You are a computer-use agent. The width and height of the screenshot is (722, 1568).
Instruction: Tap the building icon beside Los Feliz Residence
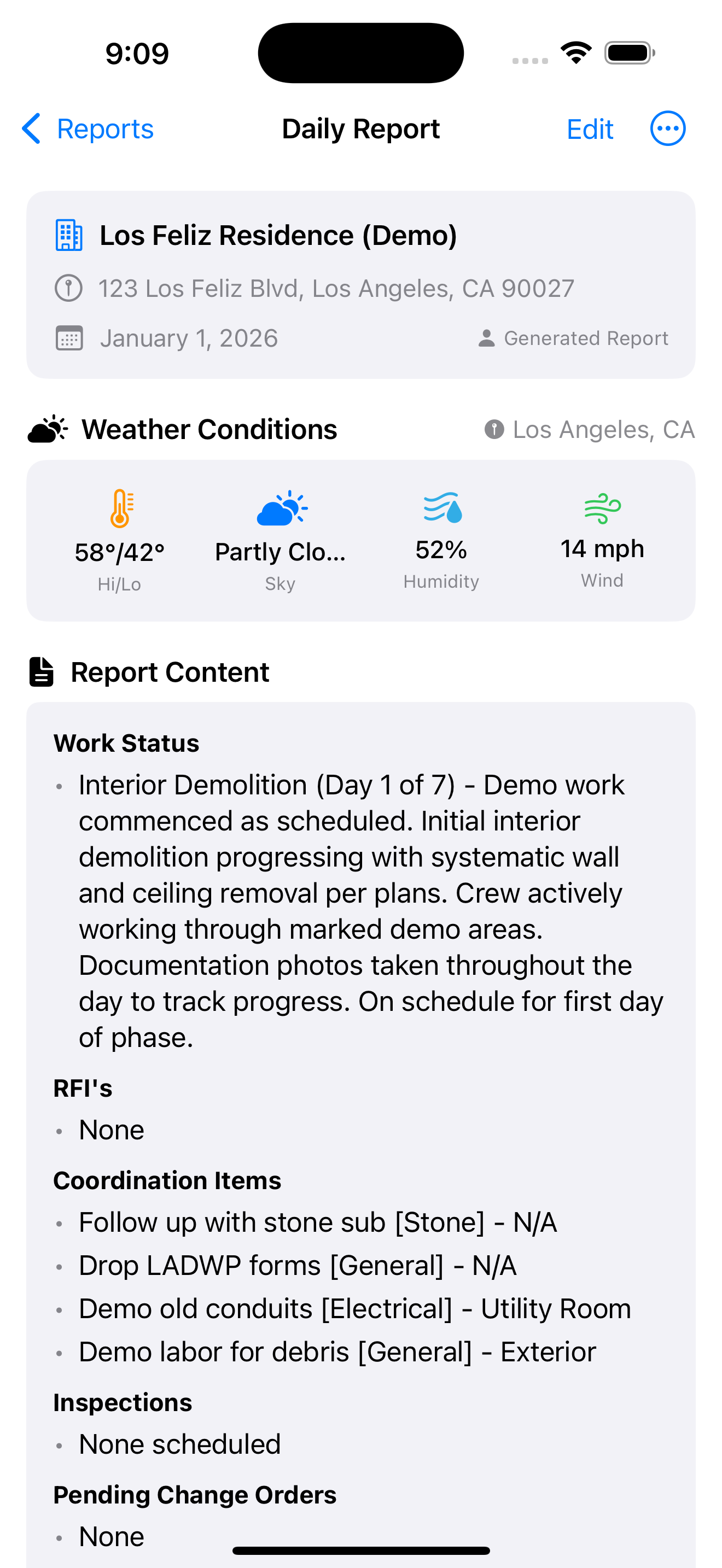point(68,236)
